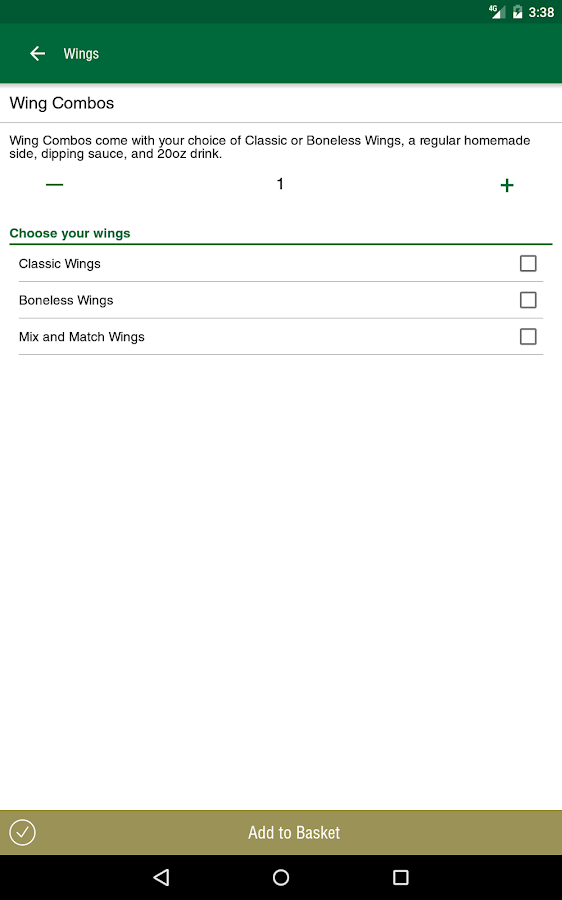Select the Classic Wings checkbox
Viewport: 562px width, 900px height.
click(528, 263)
